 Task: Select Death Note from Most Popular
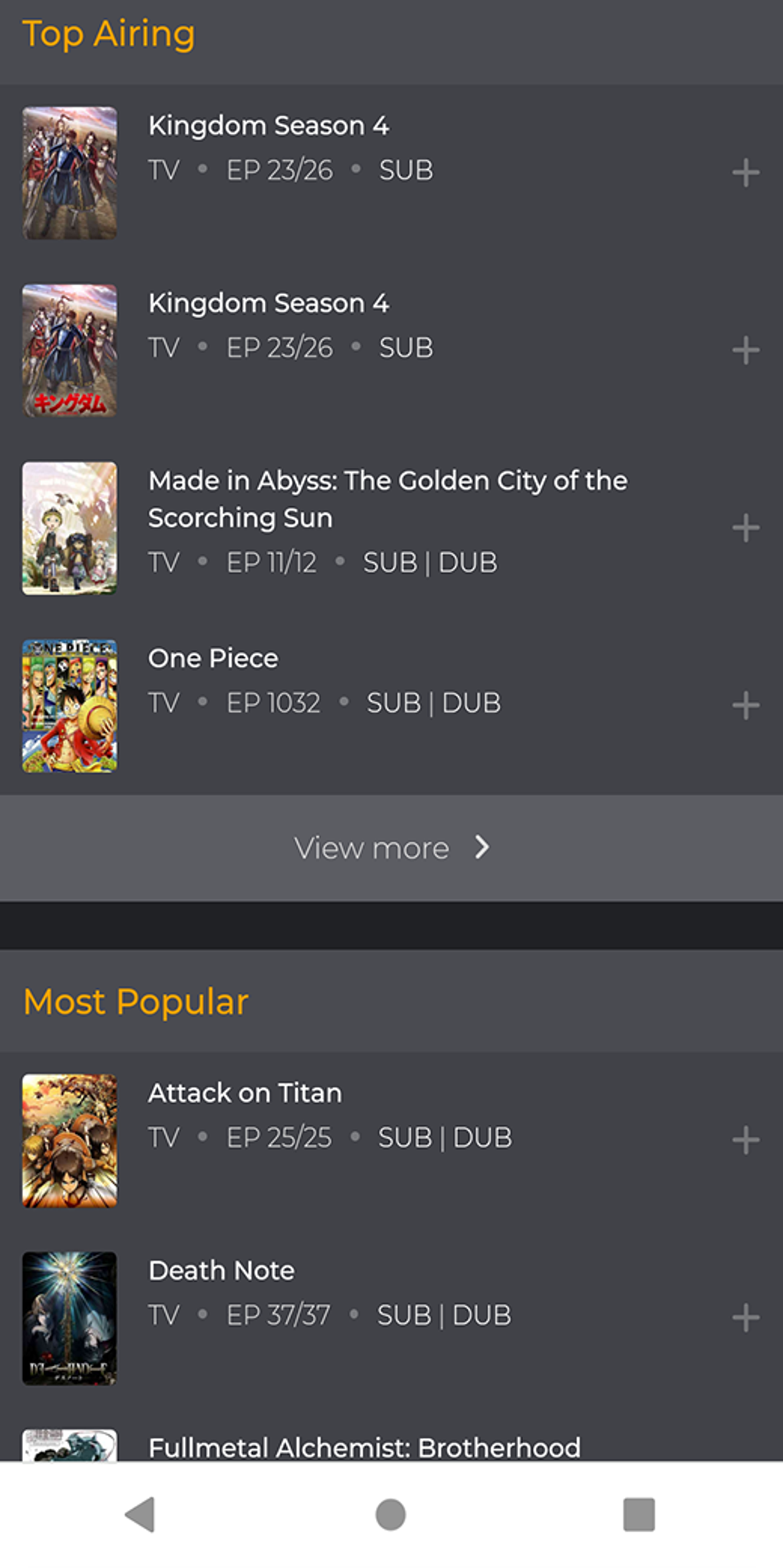(221, 1271)
